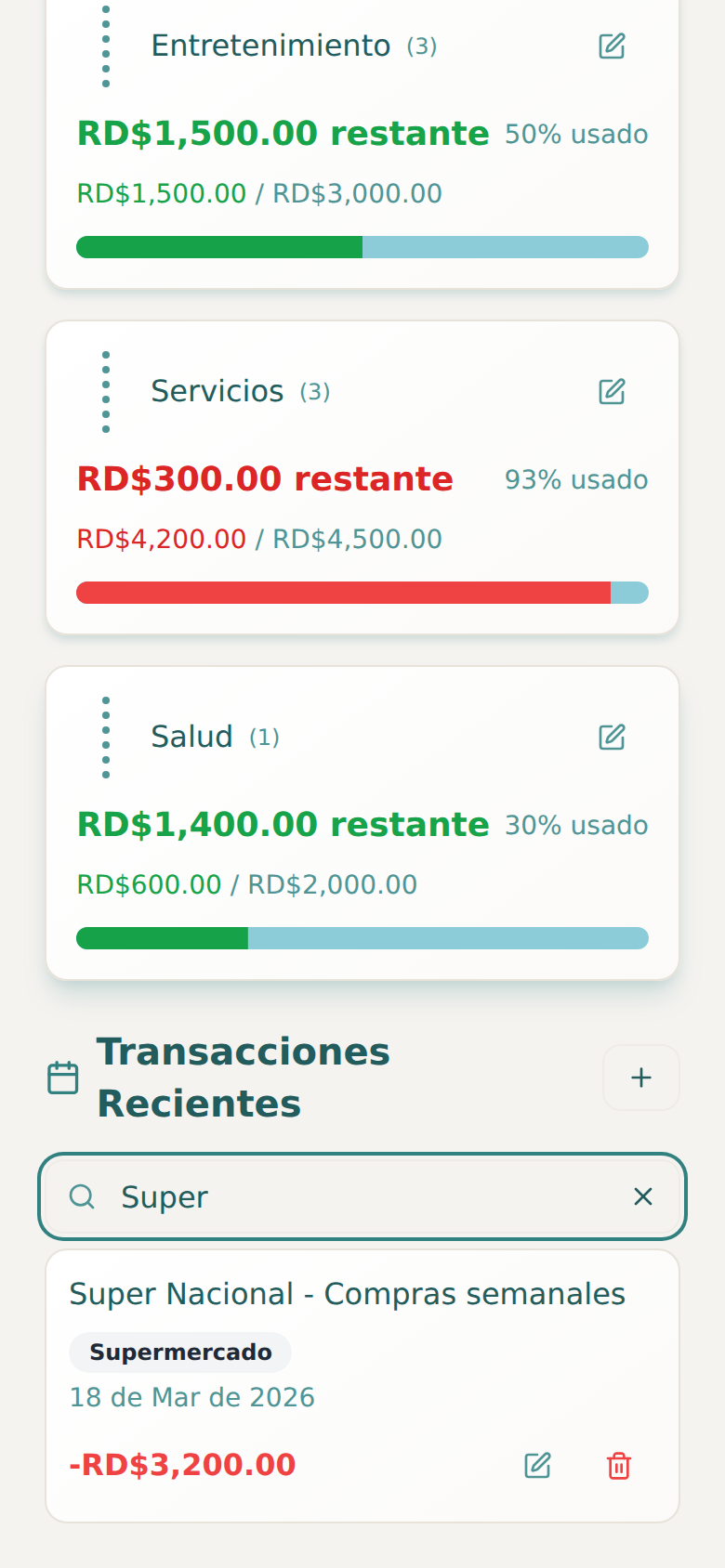The width and height of the screenshot is (725, 1568).
Task: Click the calendar icon beside Transacciones Recientes
Action: click(x=62, y=1078)
